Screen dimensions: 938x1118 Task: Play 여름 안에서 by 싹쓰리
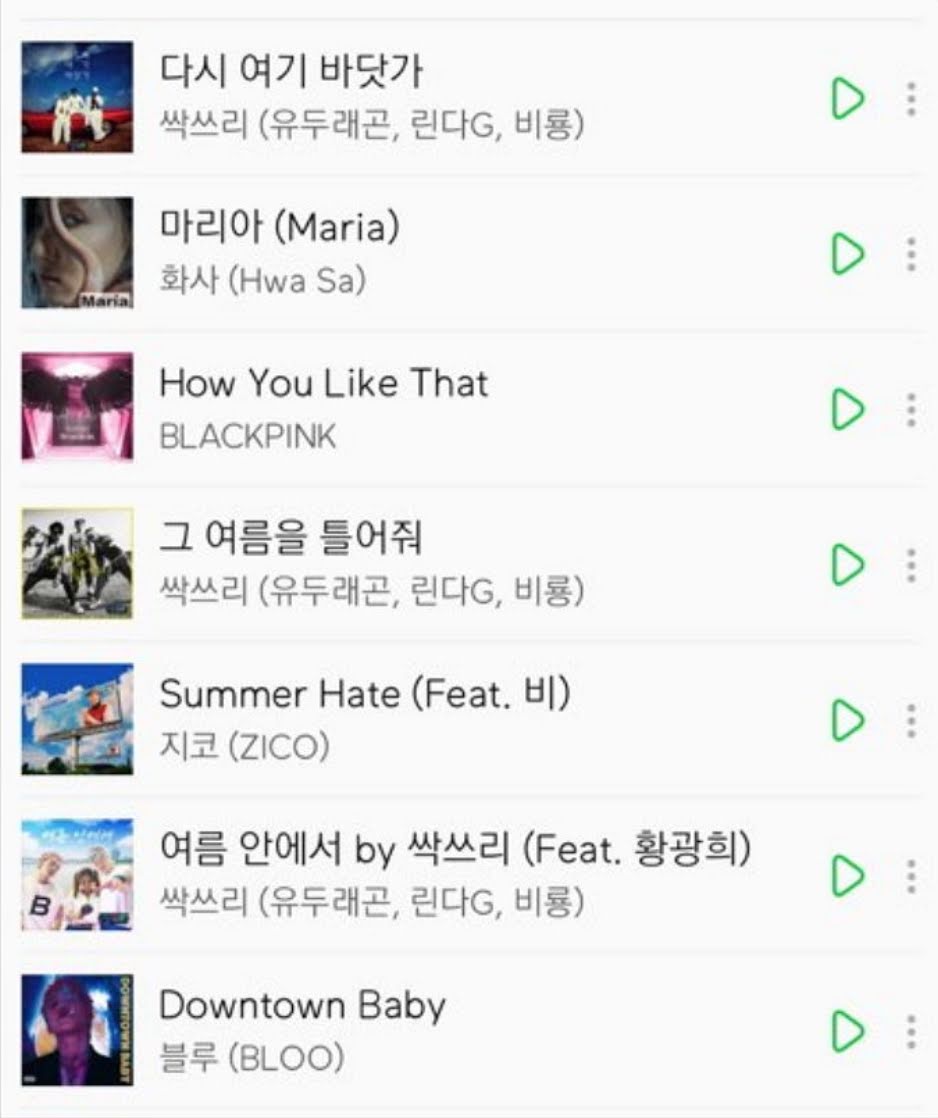click(847, 875)
